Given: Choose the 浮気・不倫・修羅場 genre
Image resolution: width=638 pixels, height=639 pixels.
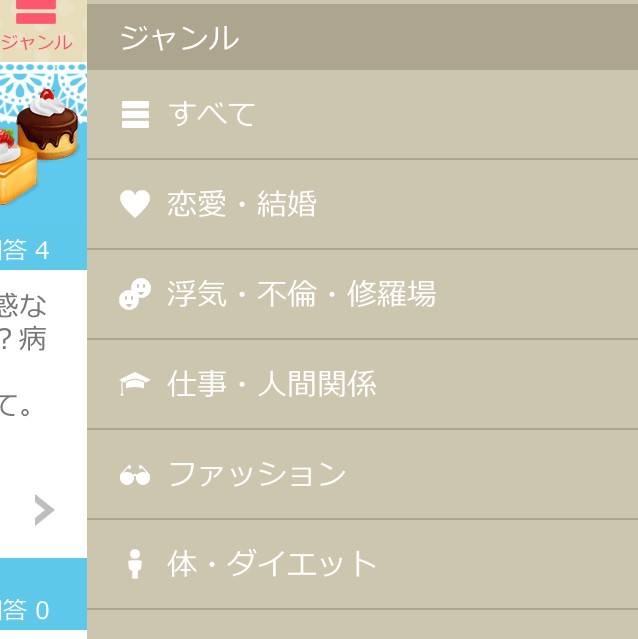Looking at the screenshot, I should tap(362, 294).
